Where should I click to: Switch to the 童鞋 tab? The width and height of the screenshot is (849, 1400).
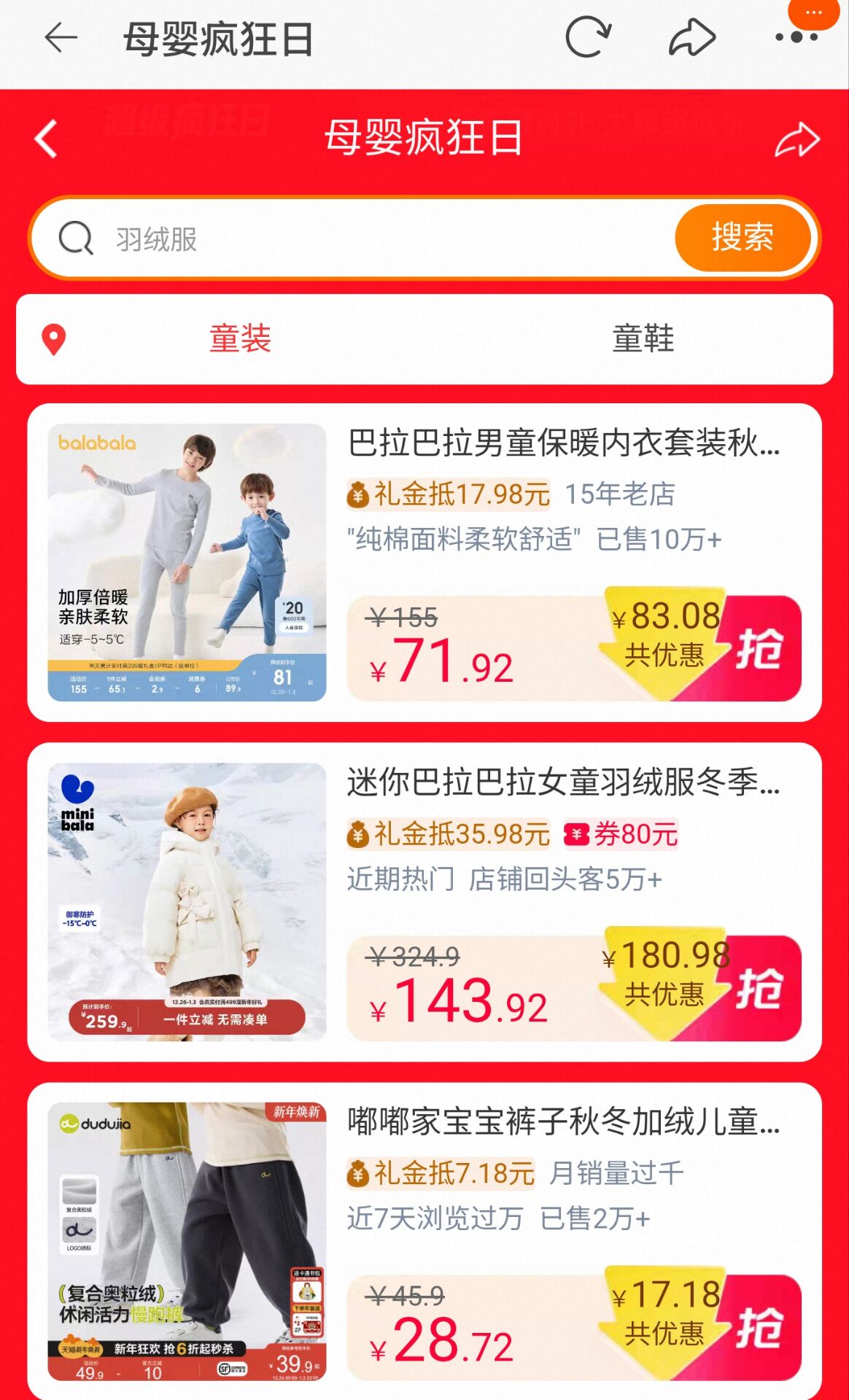point(643,339)
